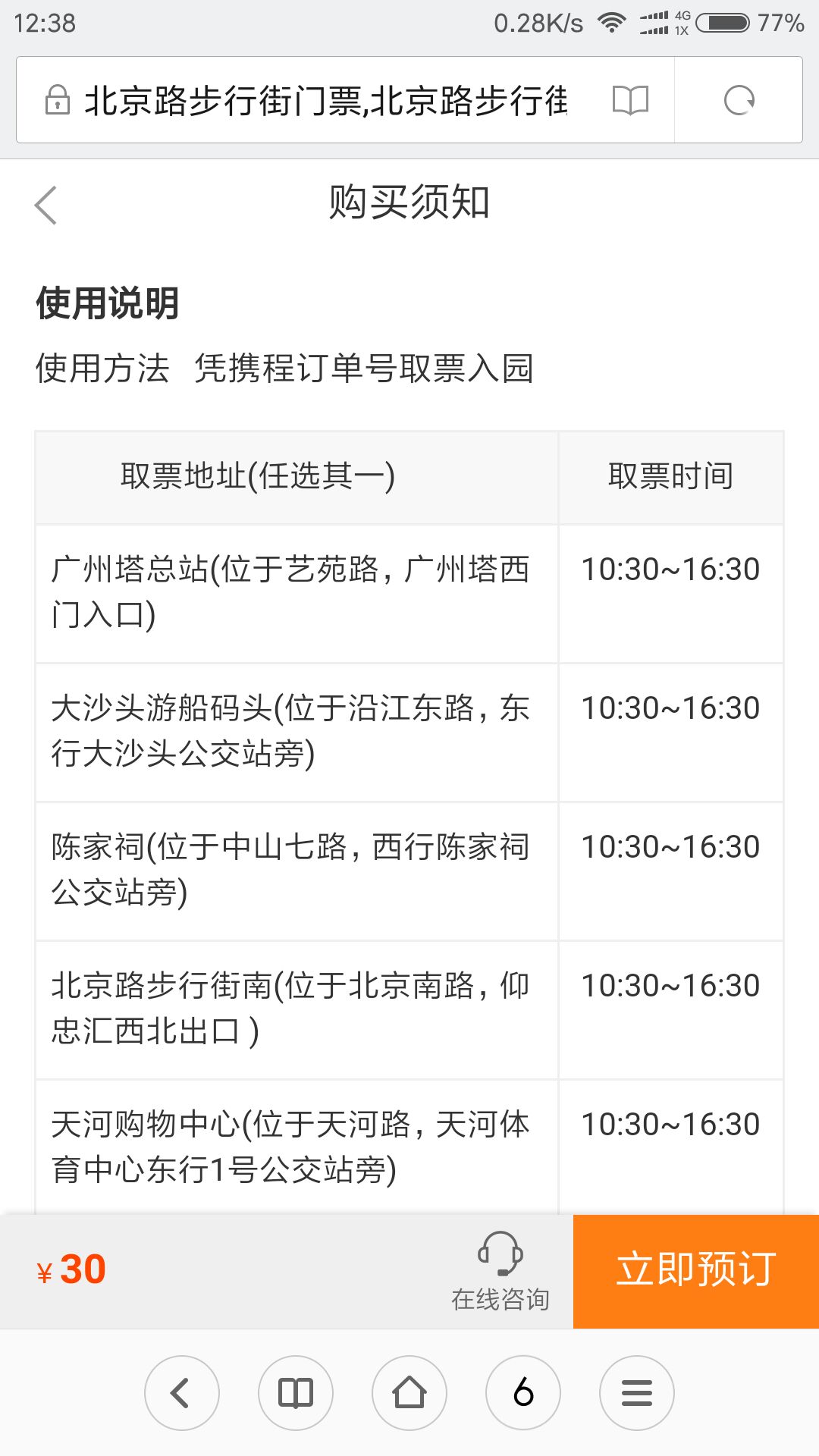Go to the browser home page
Viewport: 819px width, 1456px height.
point(409,1393)
